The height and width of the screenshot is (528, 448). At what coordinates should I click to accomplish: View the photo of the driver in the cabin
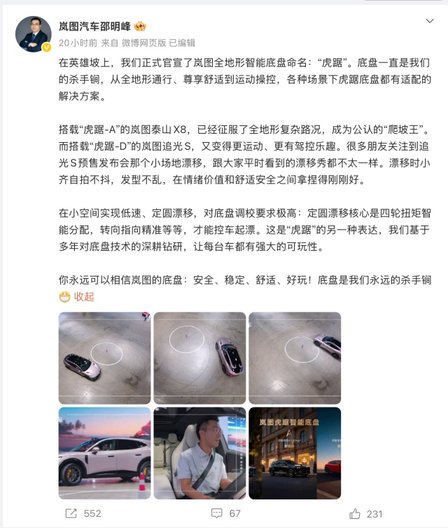tap(200, 453)
